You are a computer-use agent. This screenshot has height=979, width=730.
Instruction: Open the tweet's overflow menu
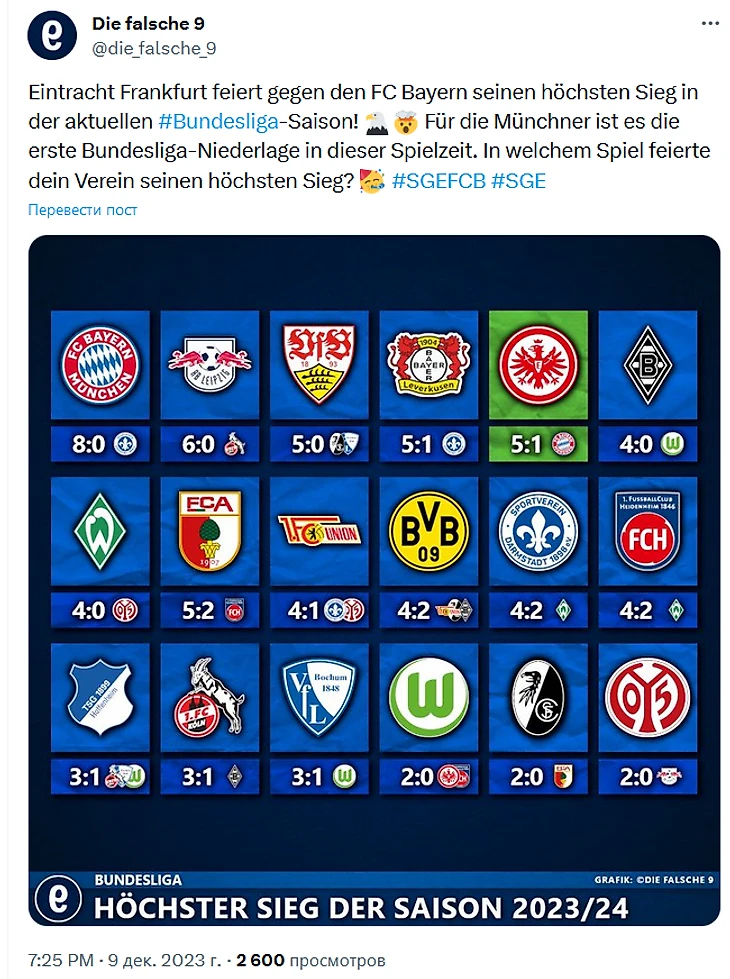point(709,23)
